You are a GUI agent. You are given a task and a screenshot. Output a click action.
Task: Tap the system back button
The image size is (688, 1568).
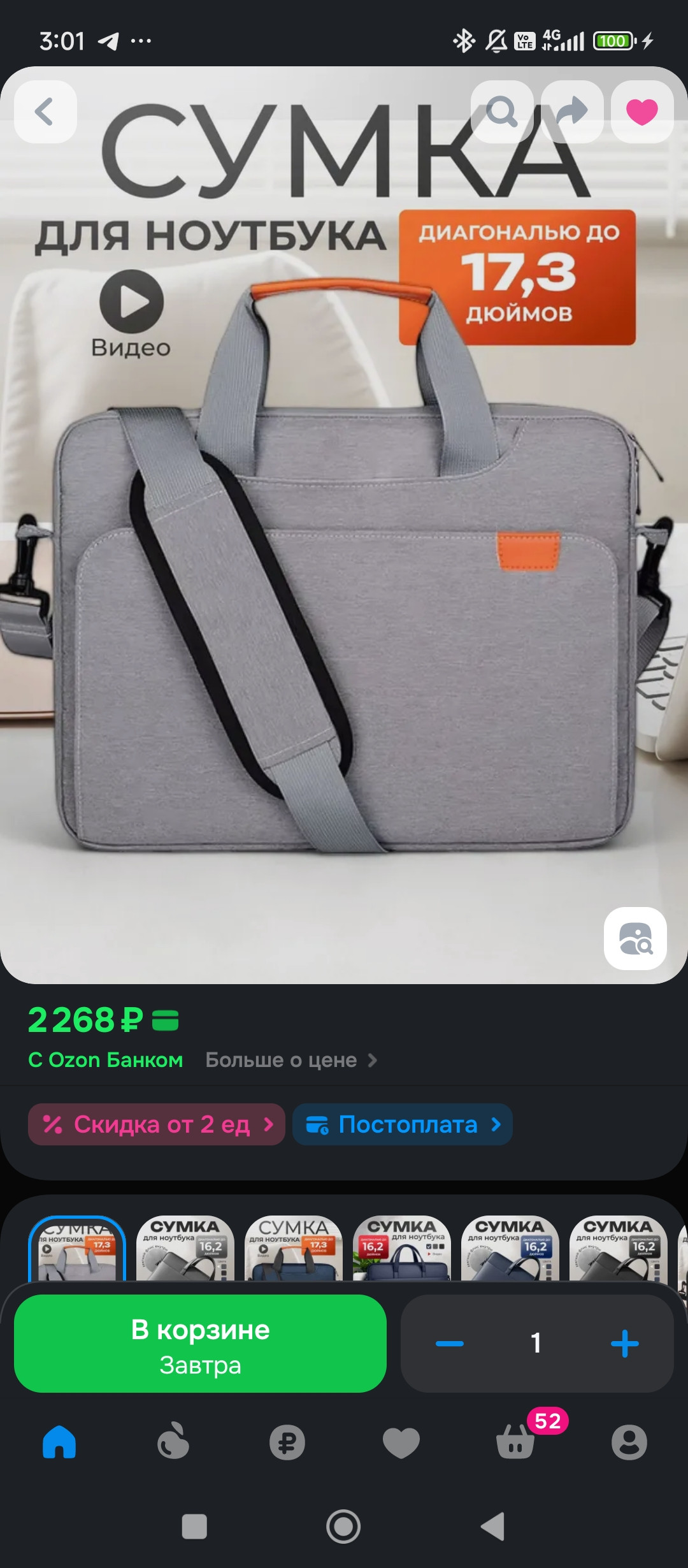492,1527
